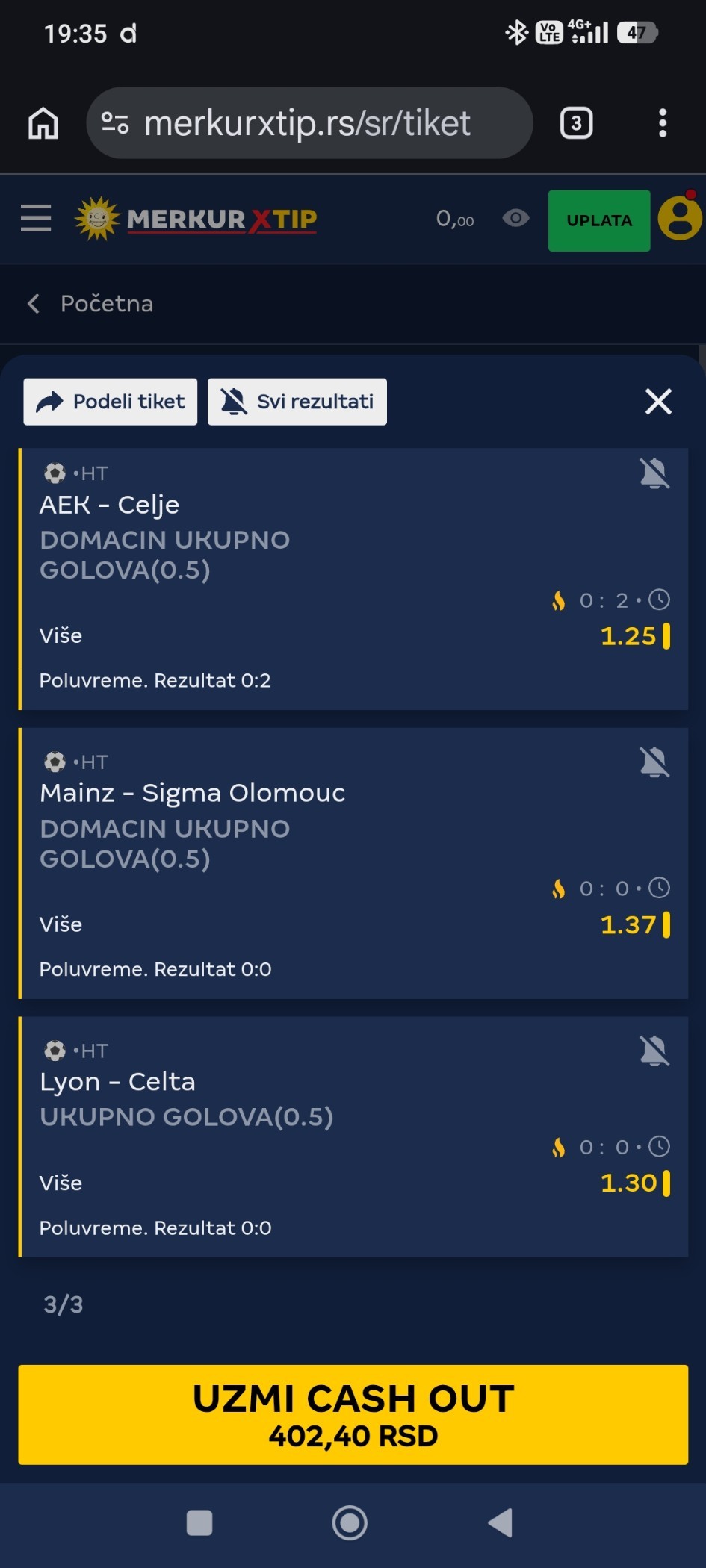Toggle notification bell for AEK - Celje
The height and width of the screenshot is (1568, 706).
pyautogui.click(x=654, y=473)
